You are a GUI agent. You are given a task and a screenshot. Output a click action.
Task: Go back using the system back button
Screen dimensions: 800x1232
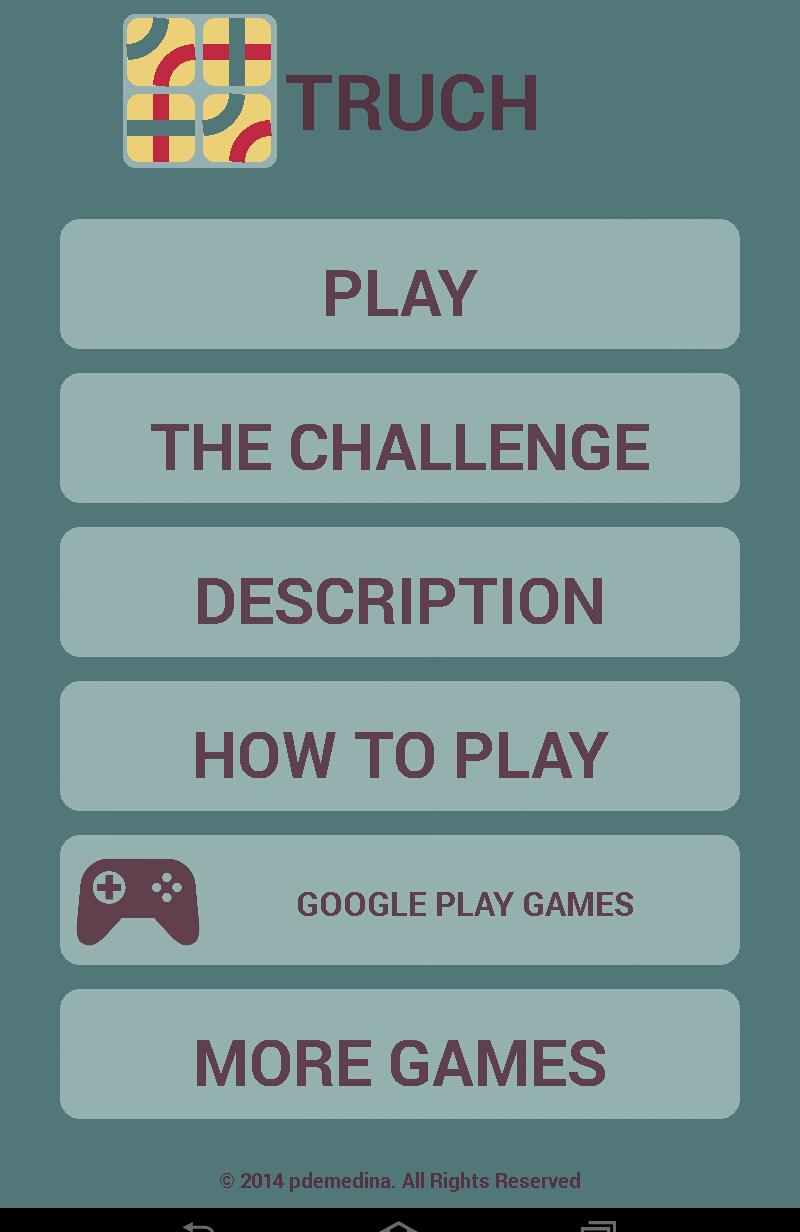coord(199,1224)
